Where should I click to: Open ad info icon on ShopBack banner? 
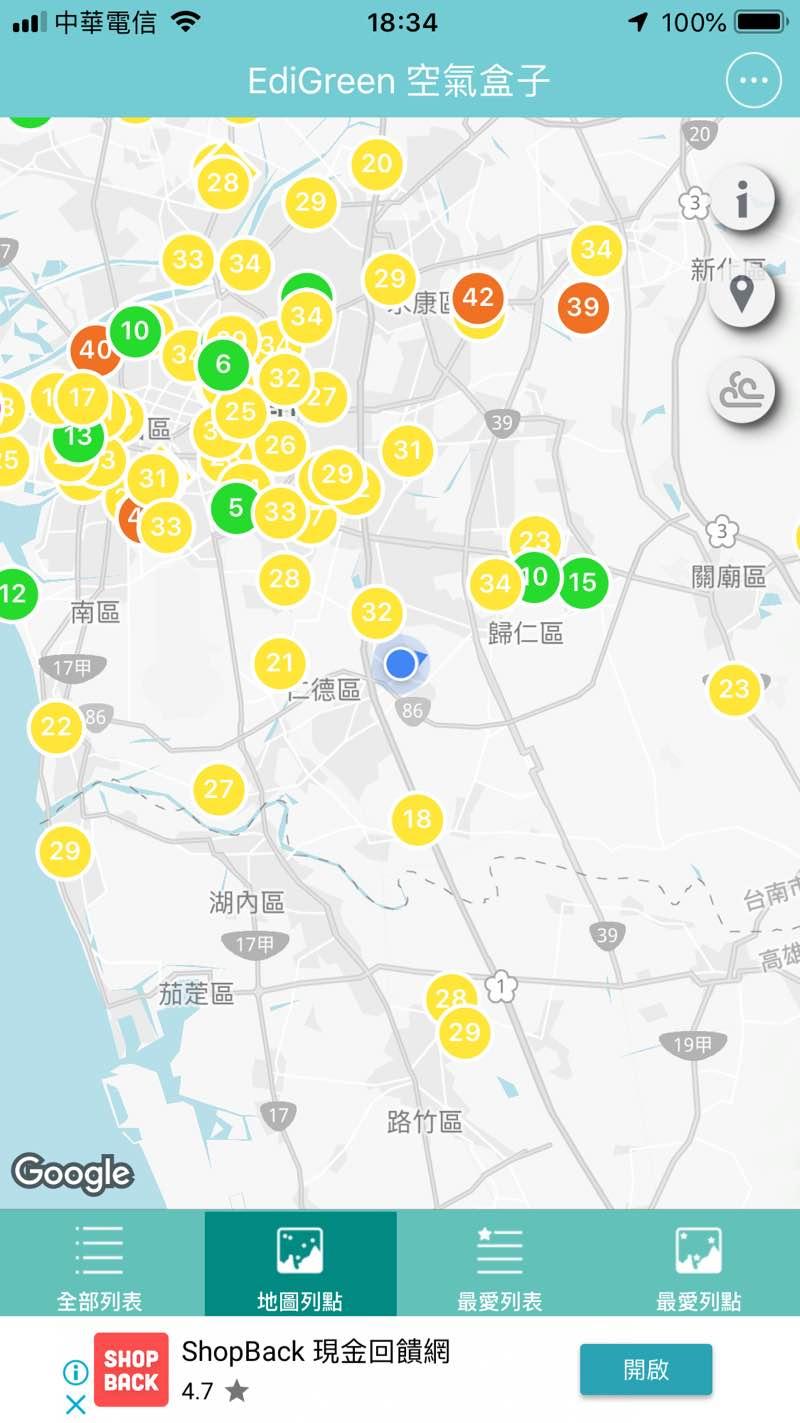[75, 1372]
